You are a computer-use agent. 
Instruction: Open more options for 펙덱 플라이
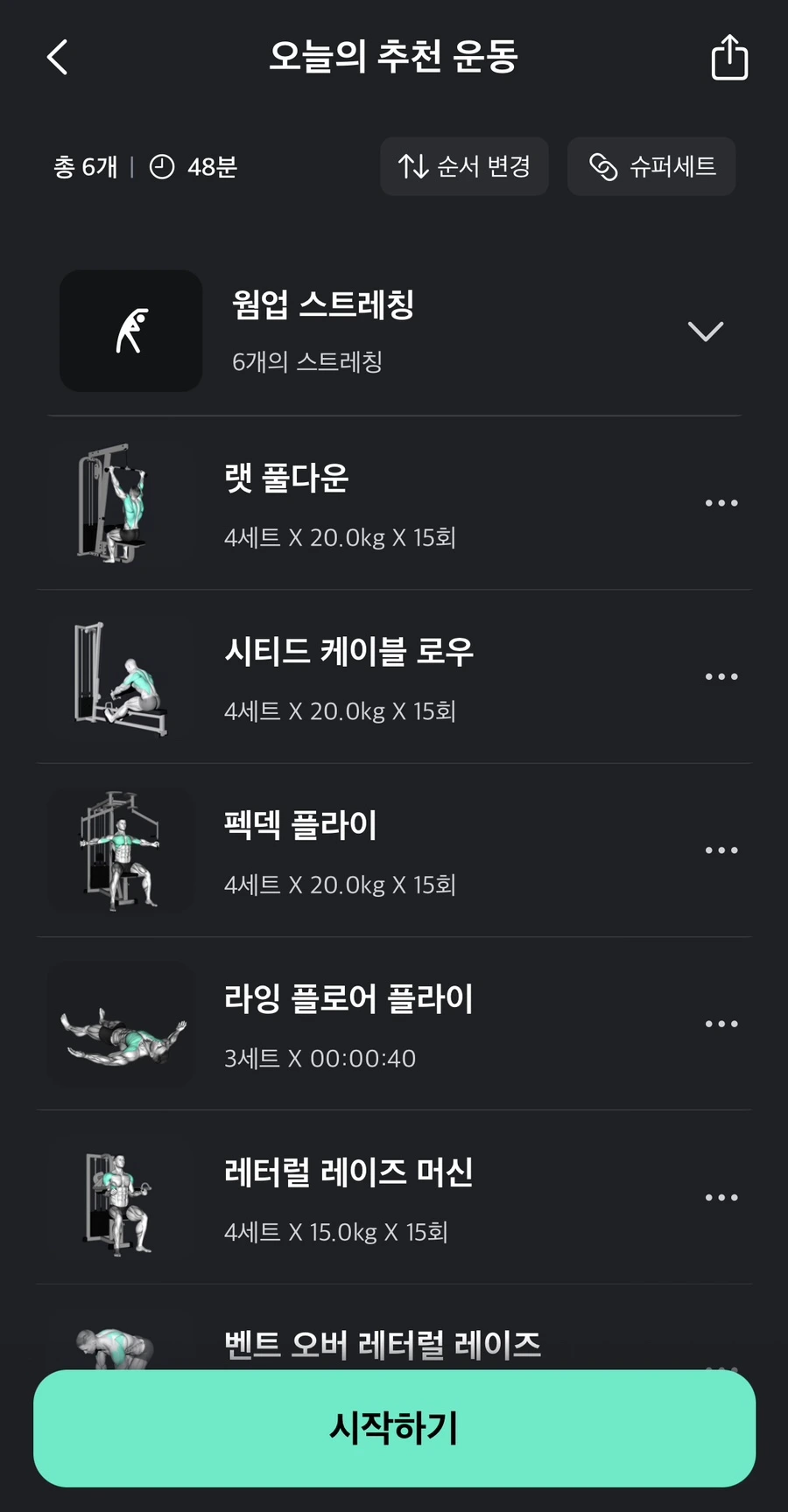tap(721, 850)
